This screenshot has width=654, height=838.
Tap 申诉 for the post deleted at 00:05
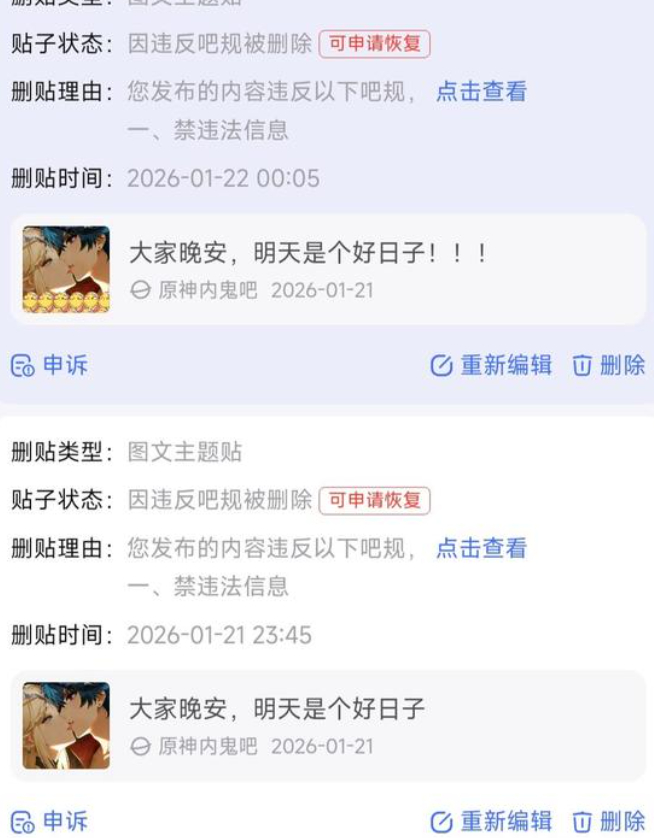[50, 365]
